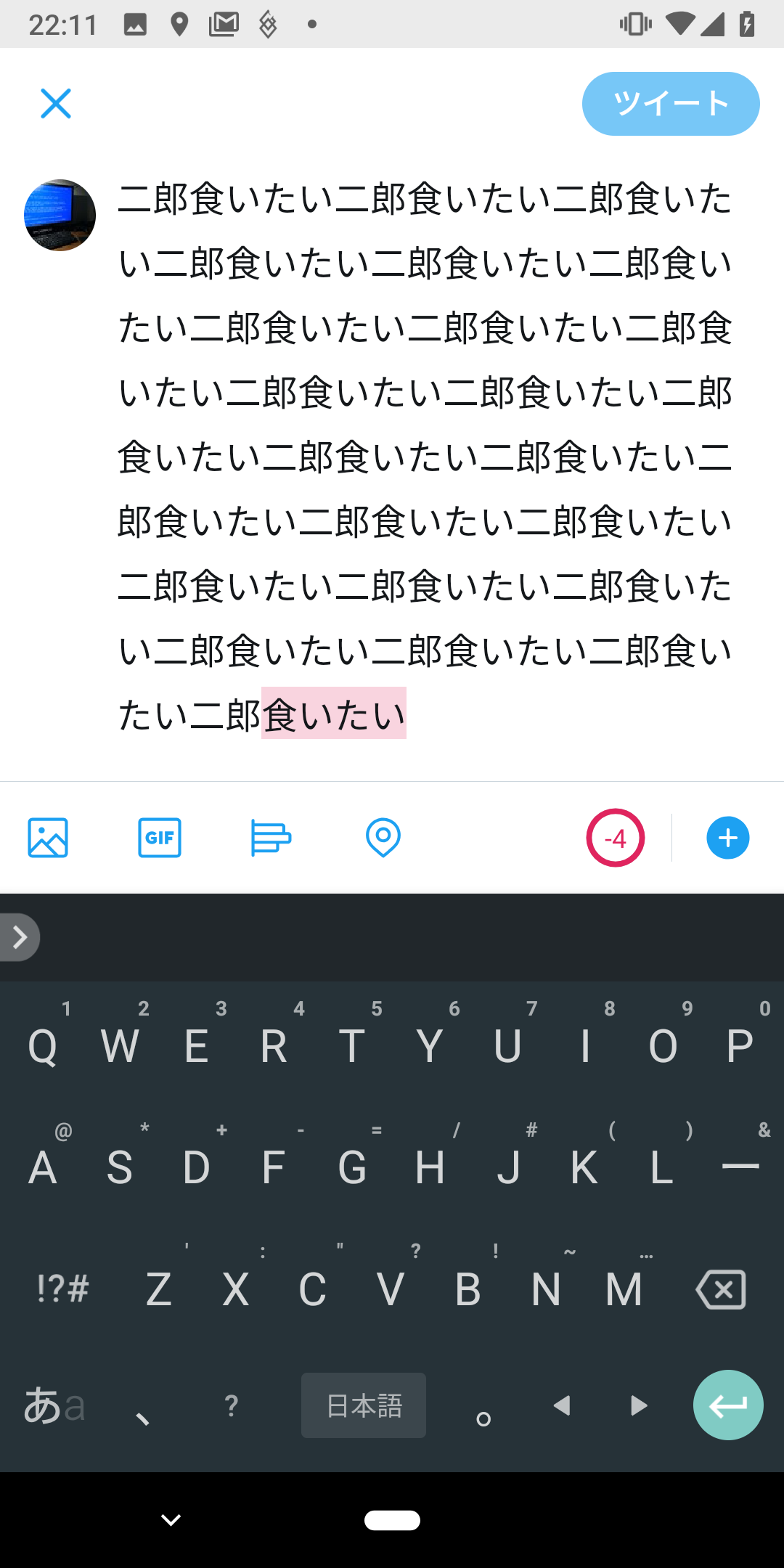Tap the tweet text field
The height and width of the screenshot is (1568, 784).
click(x=425, y=457)
